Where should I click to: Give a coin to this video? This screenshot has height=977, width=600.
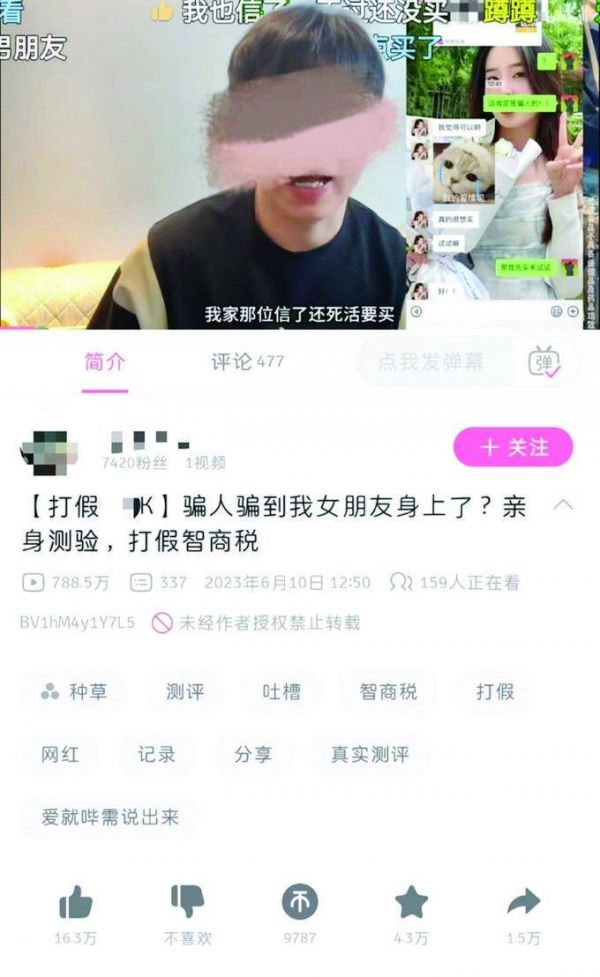tap(299, 903)
